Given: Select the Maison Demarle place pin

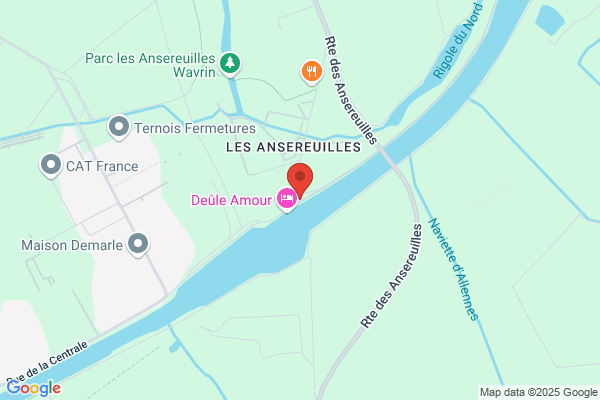Looking at the screenshot, I should [x=138, y=245].
